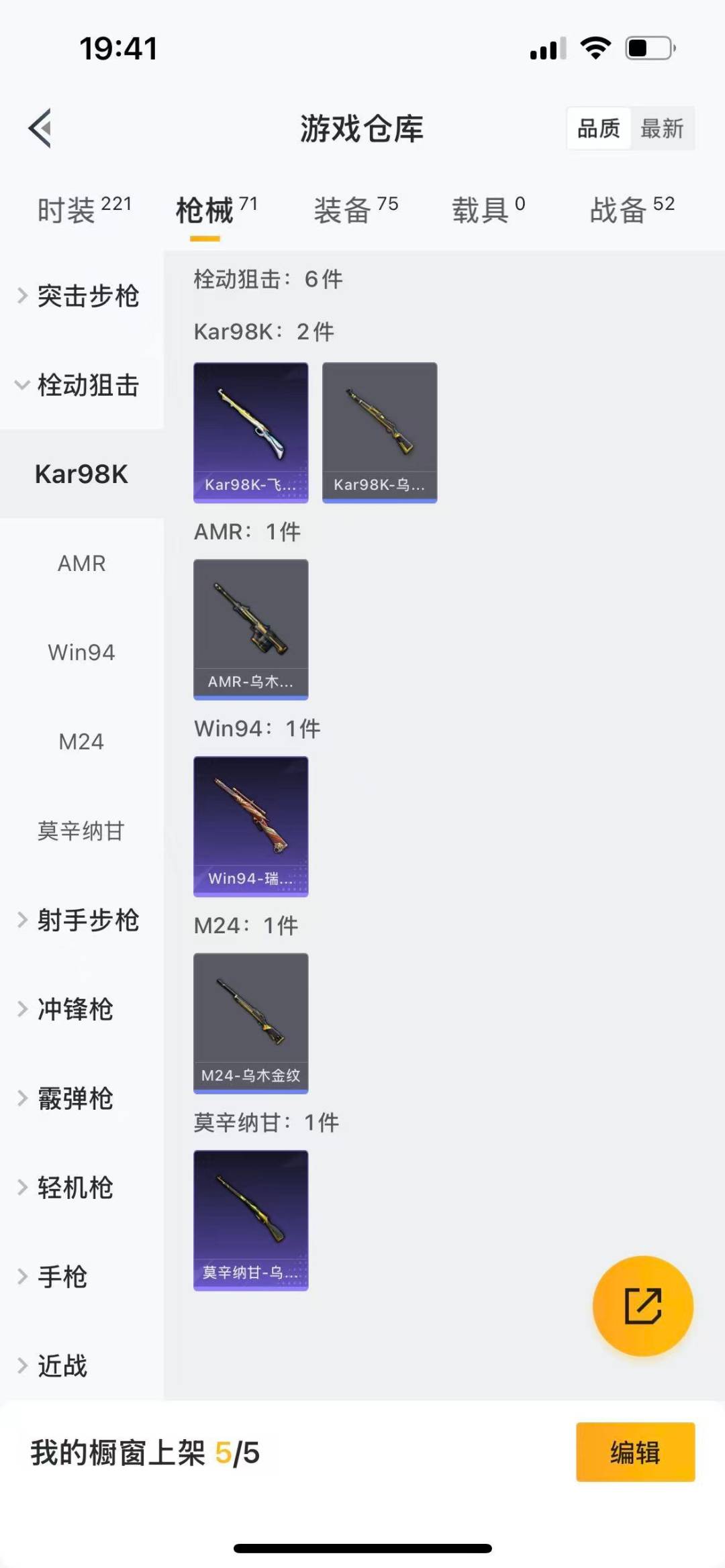
Task: Expand the 轻机枪 category
Action: 74,1188
